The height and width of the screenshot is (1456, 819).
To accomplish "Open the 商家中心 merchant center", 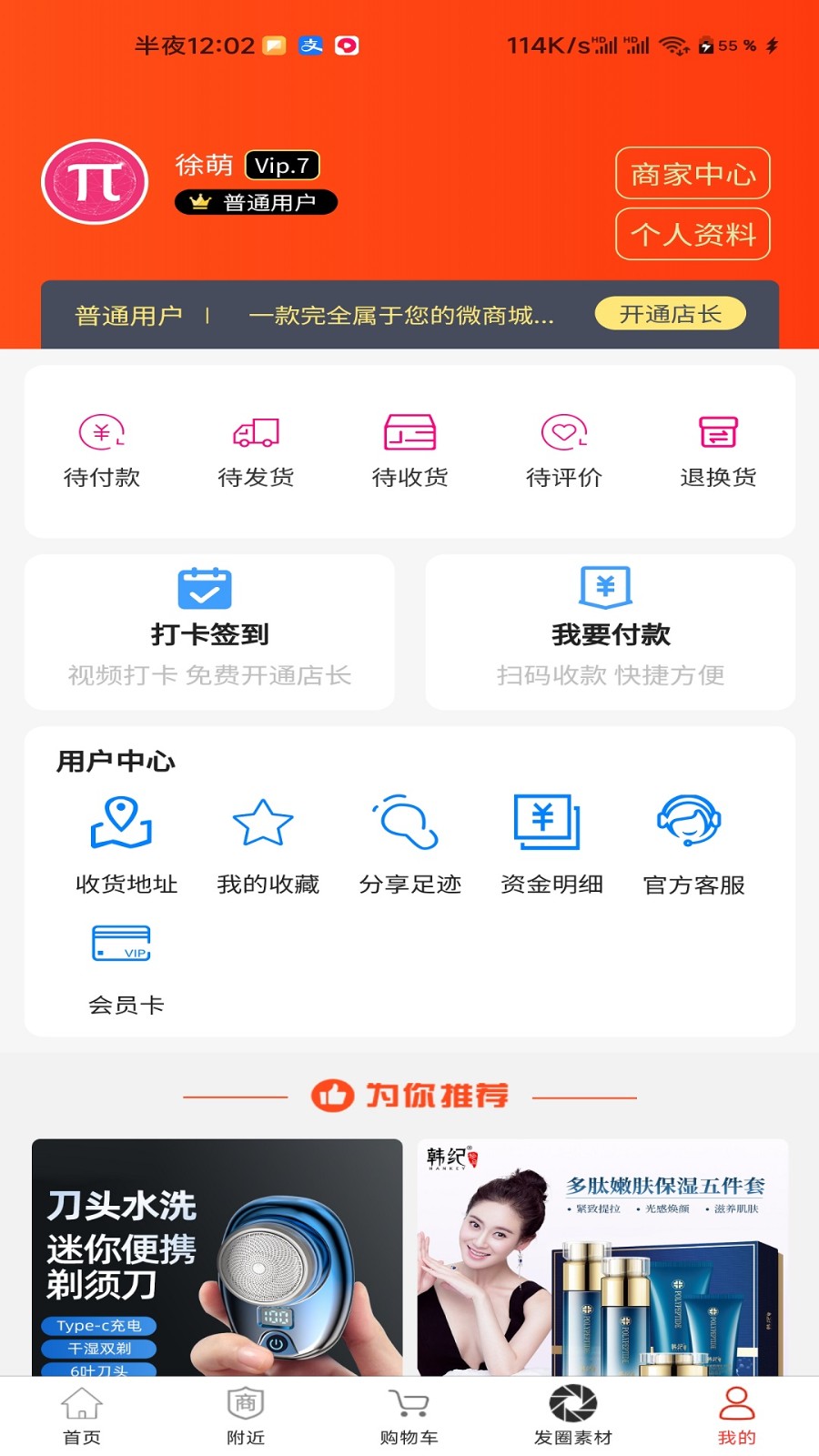I will click(x=693, y=173).
